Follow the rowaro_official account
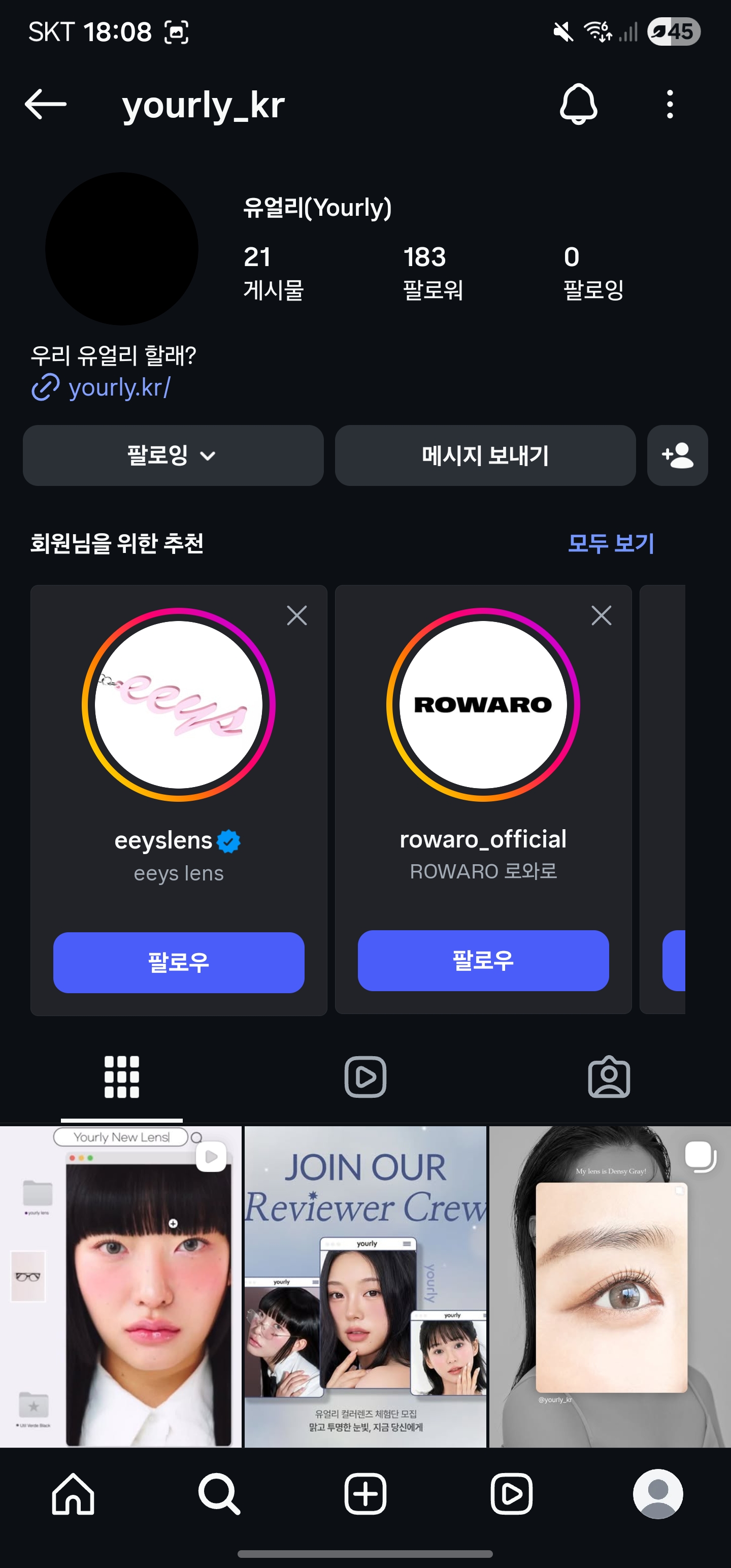 point(483,960)
